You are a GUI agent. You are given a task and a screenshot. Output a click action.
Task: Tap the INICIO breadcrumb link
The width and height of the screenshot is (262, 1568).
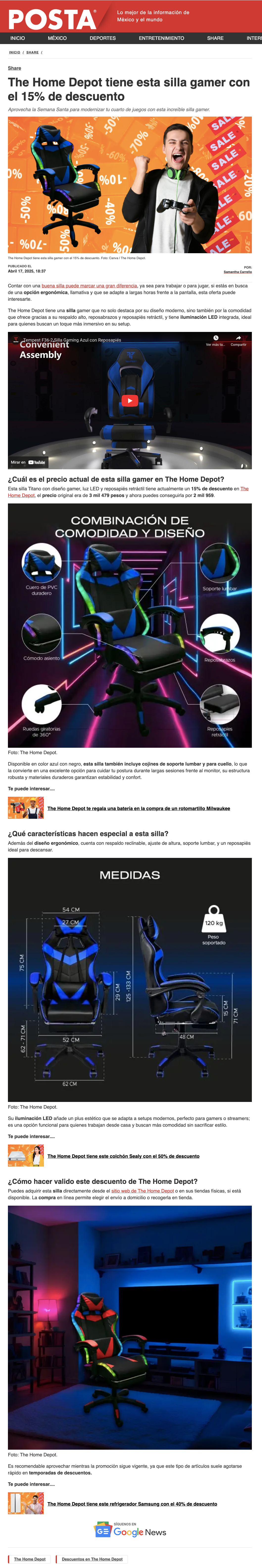pyautogui.click(x=15, y=52)
